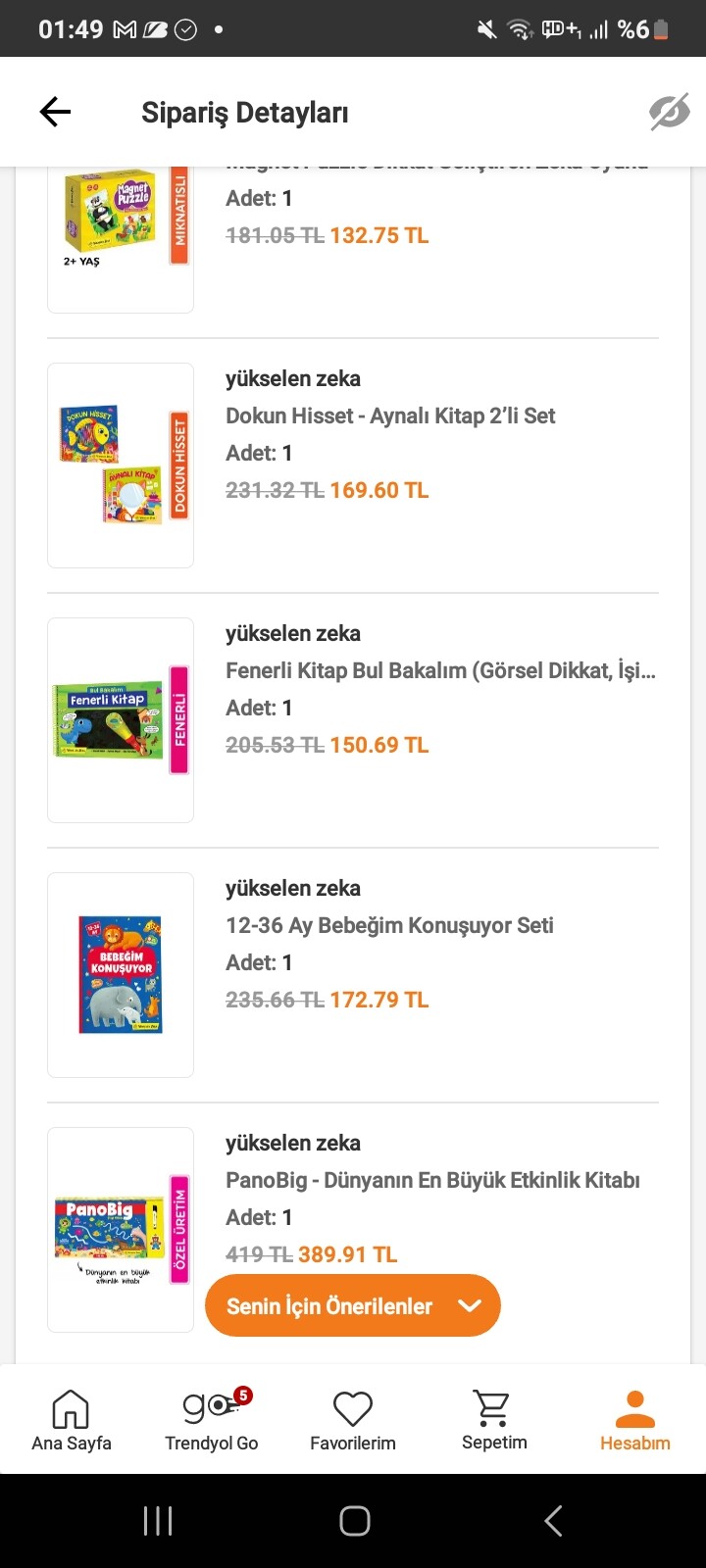Open PanoBig Etkinlik Kitabı product

coord(431,1181)
